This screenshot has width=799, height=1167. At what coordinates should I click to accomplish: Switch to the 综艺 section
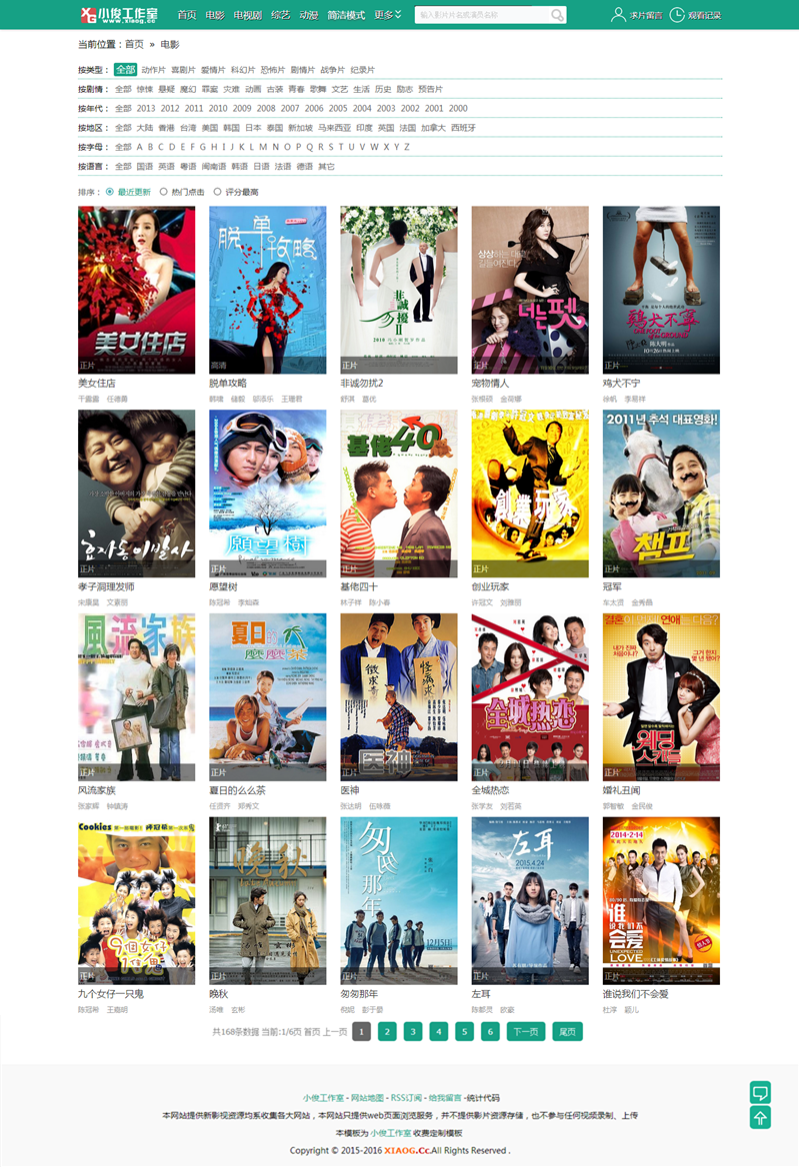pos(280,15)
